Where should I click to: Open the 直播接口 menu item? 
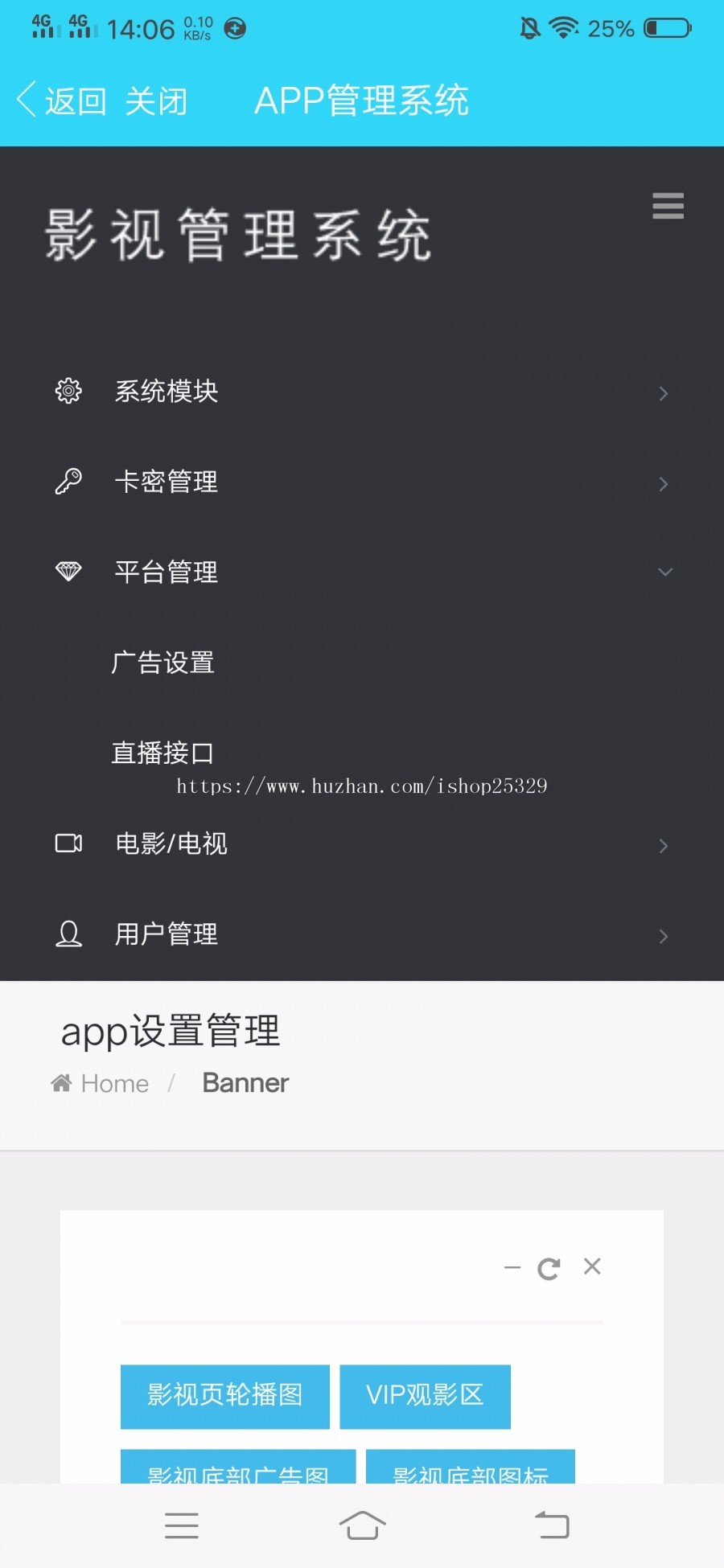[162, 753]
